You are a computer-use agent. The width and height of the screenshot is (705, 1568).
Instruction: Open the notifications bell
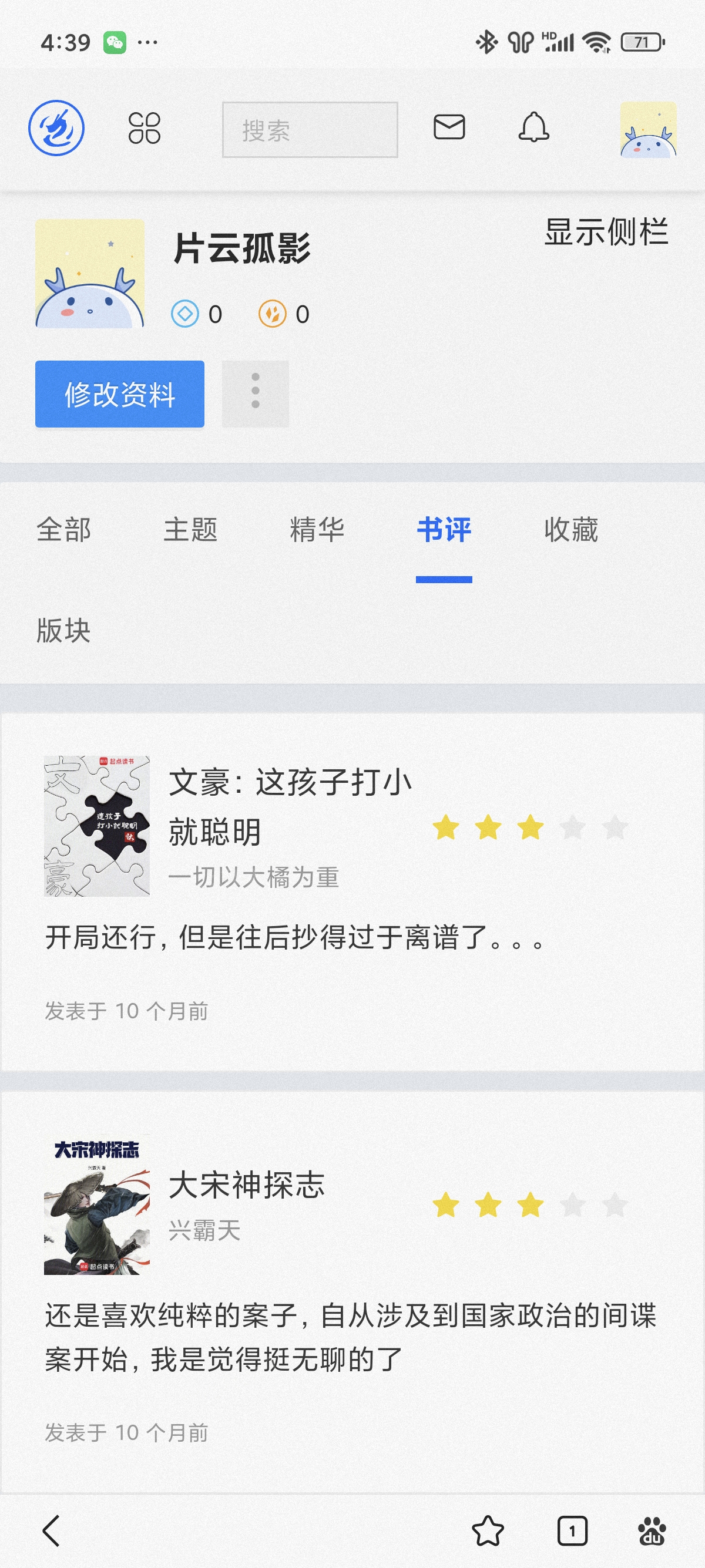[x=533, y=127]
